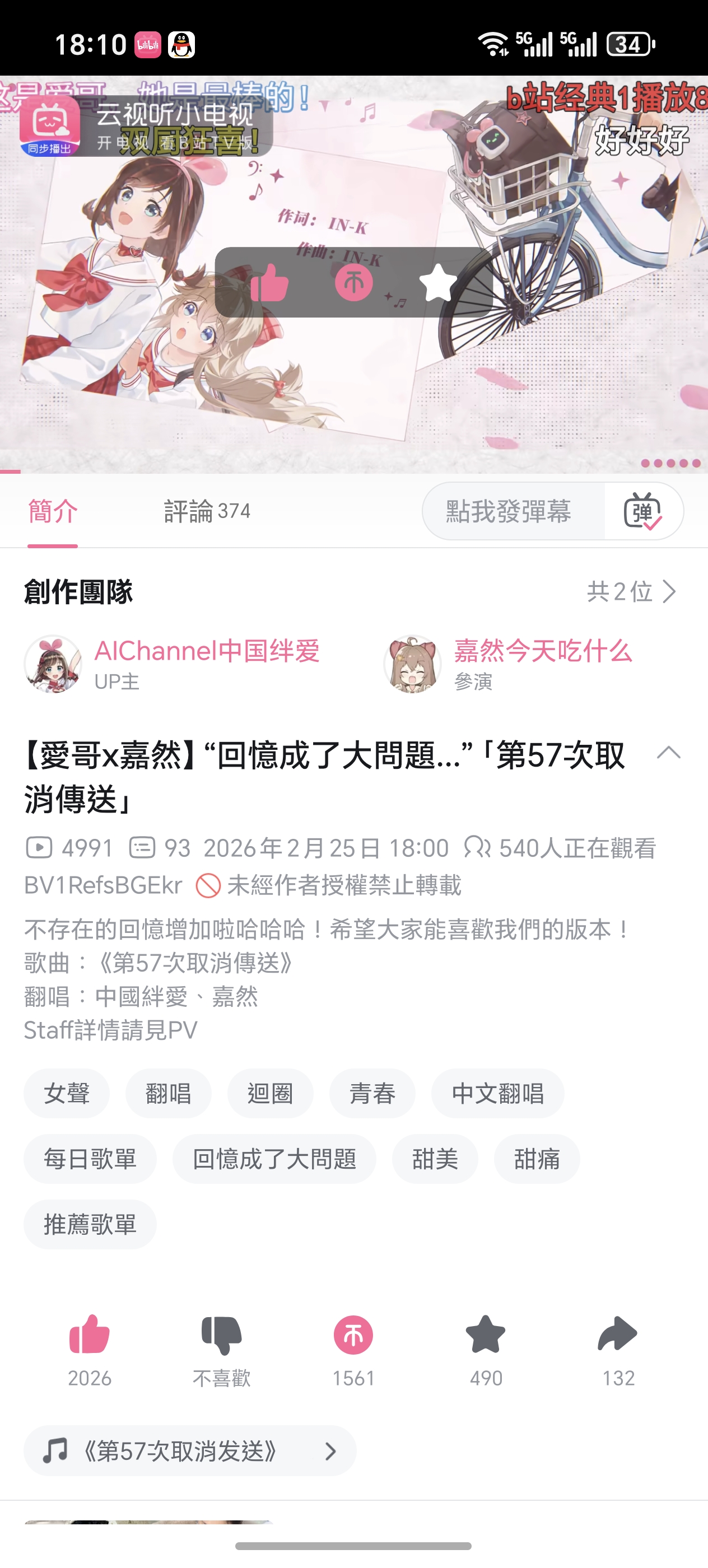Toggle the danmaku display icon
Screen dimensions: 708x1568
(643, 511)
